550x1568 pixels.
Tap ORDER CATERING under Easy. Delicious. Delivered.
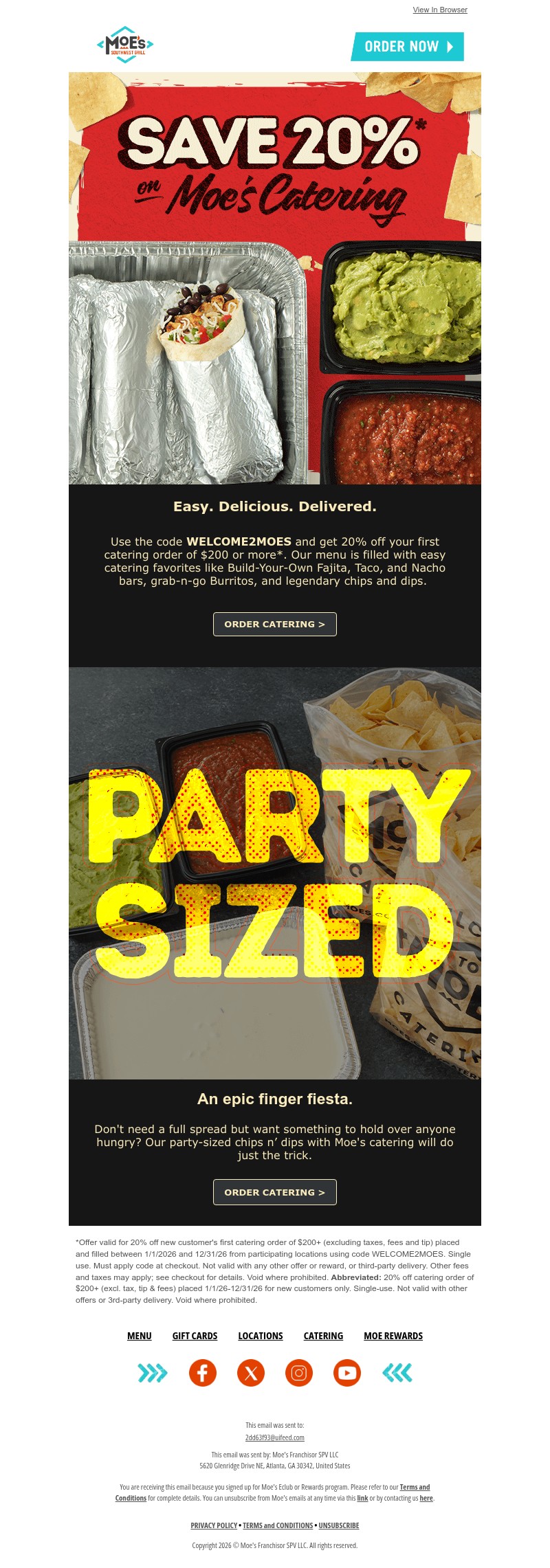pyautogui.click(x=274, y=624)
